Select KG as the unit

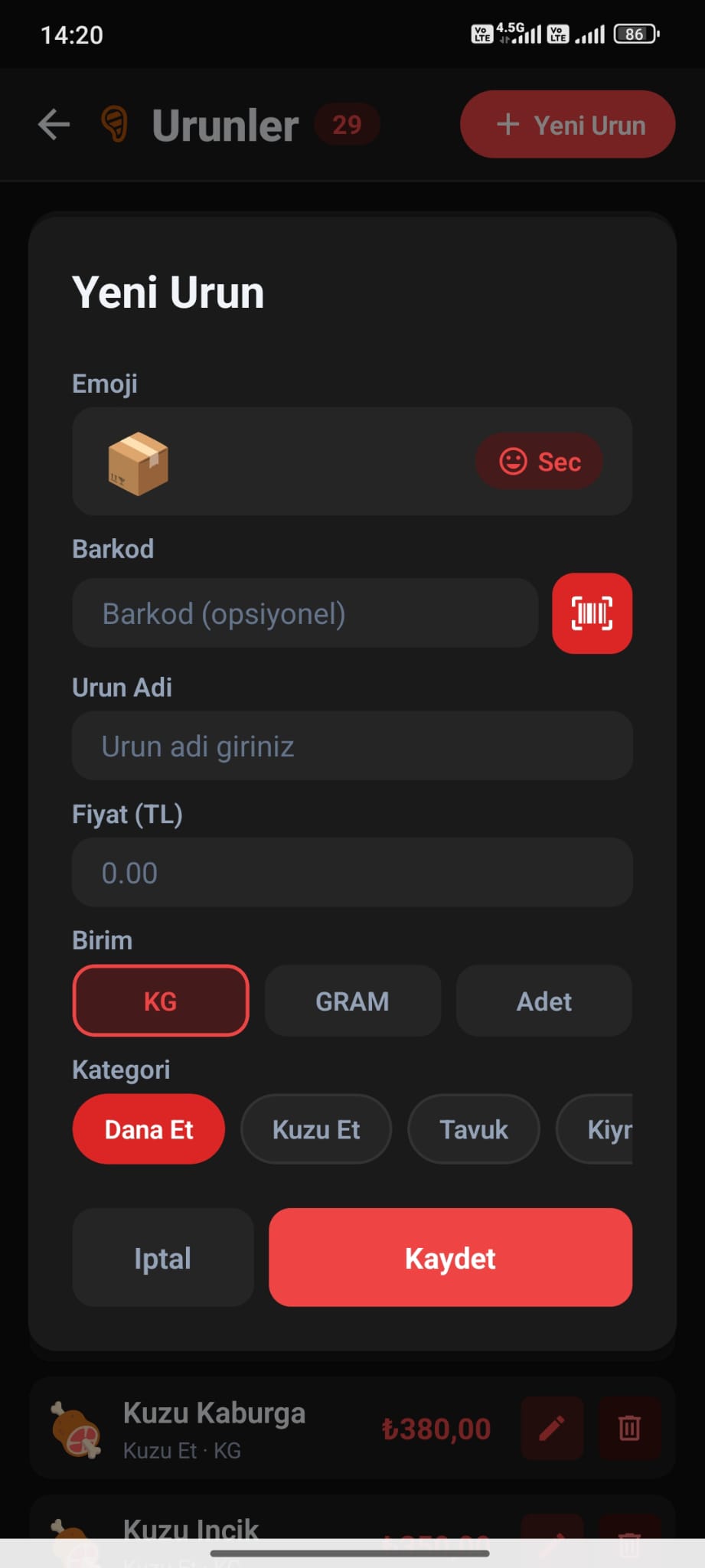tap(161, 1001)
